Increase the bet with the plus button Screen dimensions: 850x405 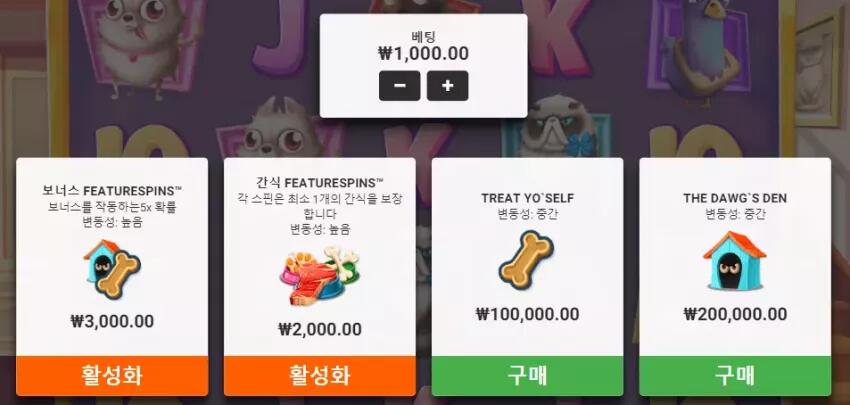[447, 86]
